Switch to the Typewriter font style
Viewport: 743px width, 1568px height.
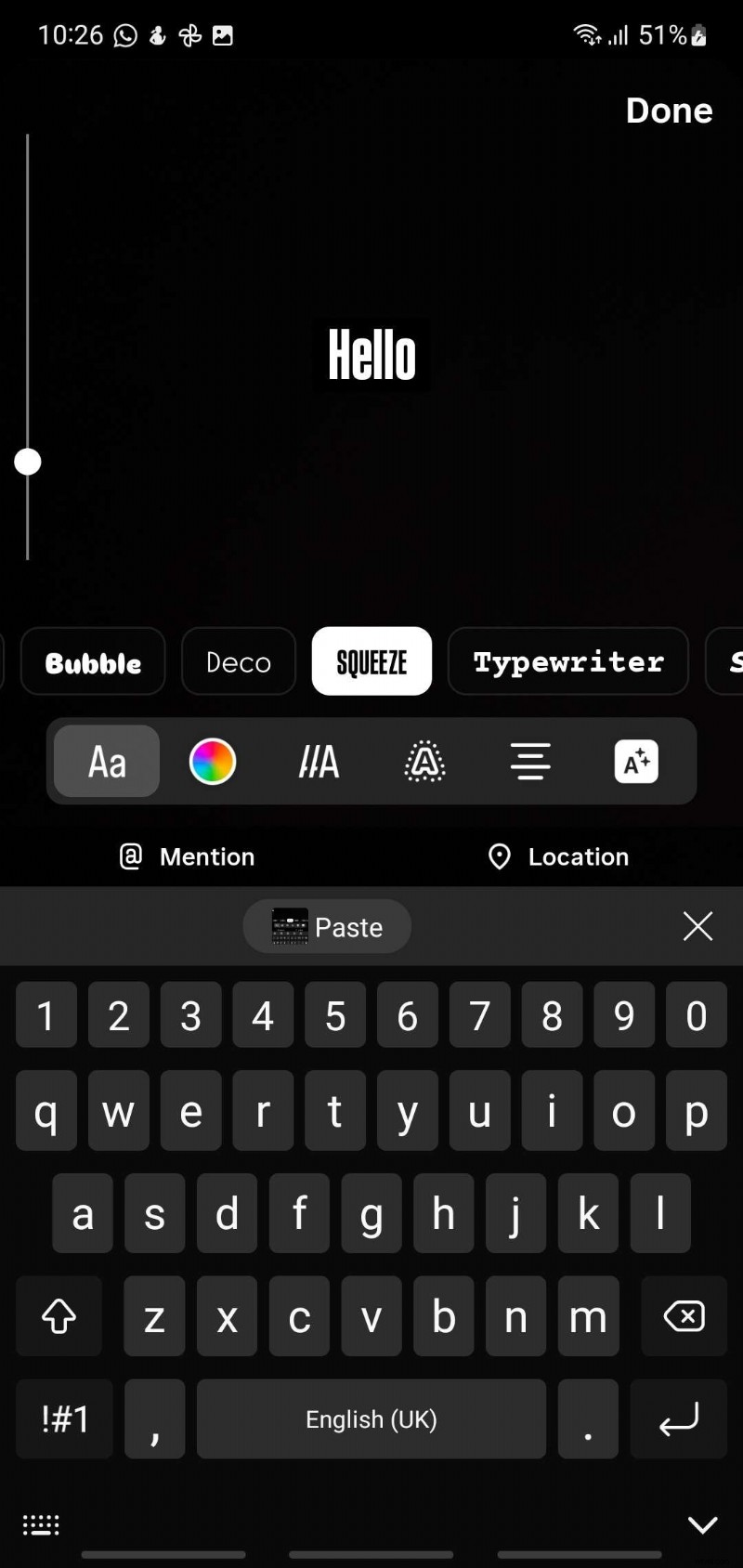tap(567, 661)
